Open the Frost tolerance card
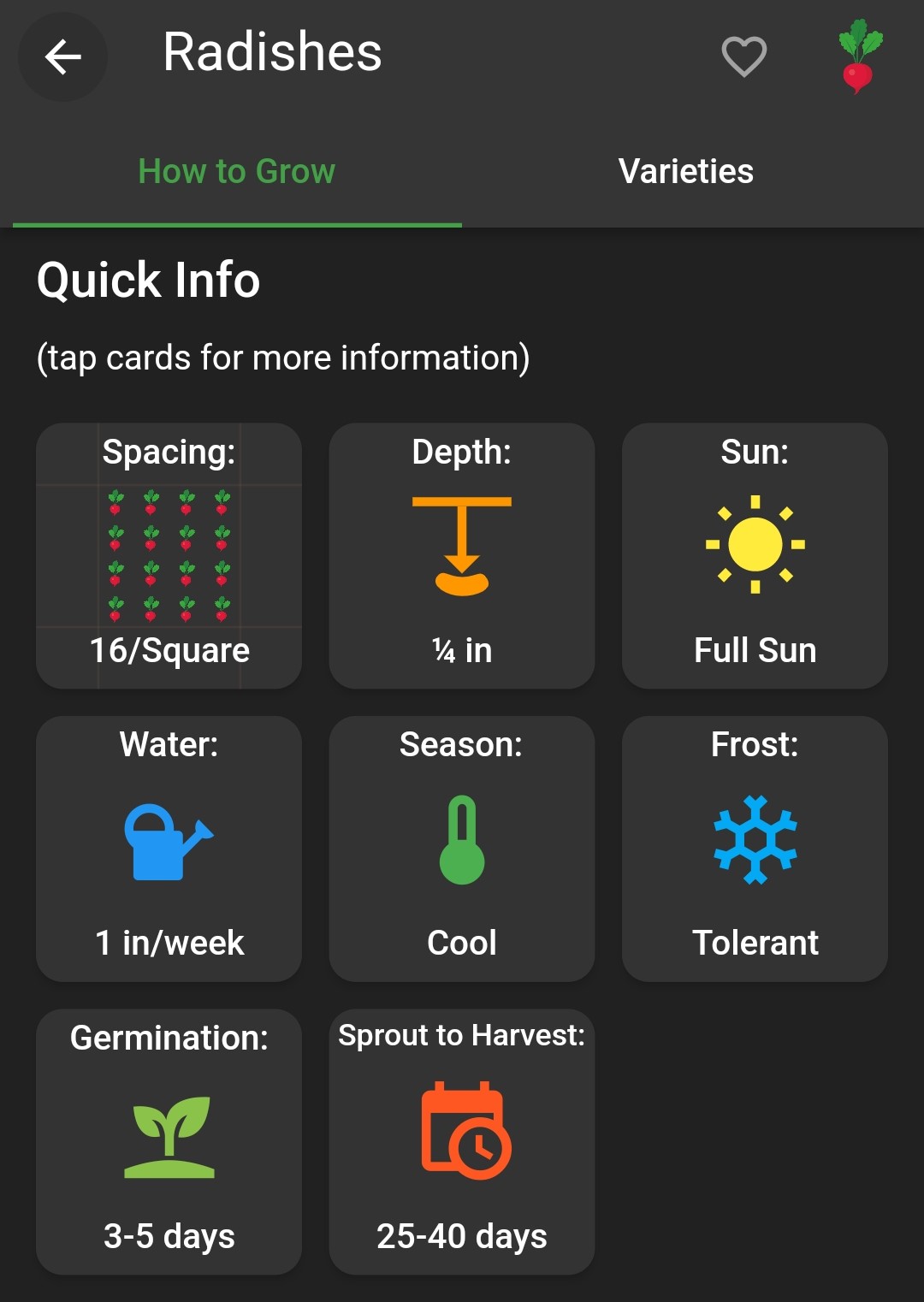The image size is (924, 1302). tap(755, 849)
